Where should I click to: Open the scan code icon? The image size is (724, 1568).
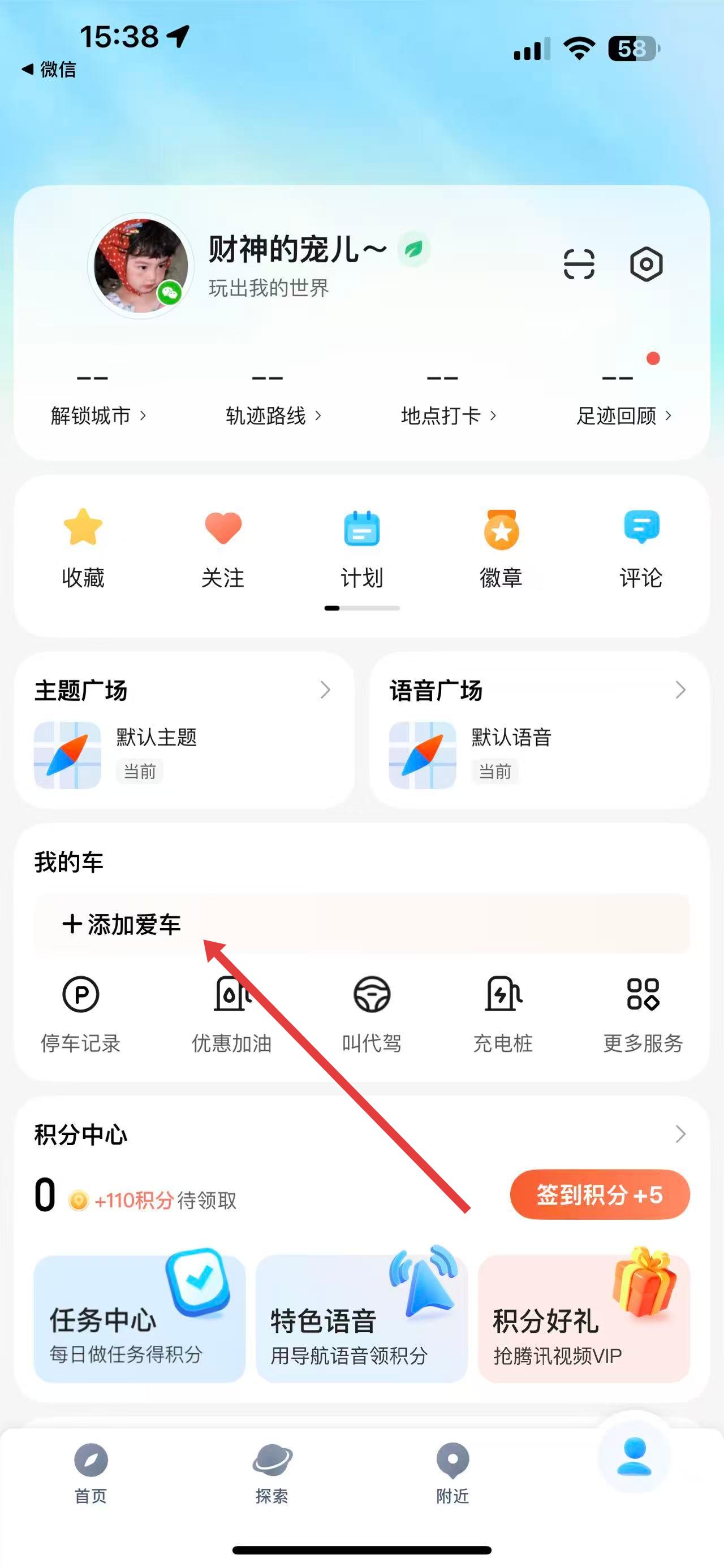tap(579, 264)
